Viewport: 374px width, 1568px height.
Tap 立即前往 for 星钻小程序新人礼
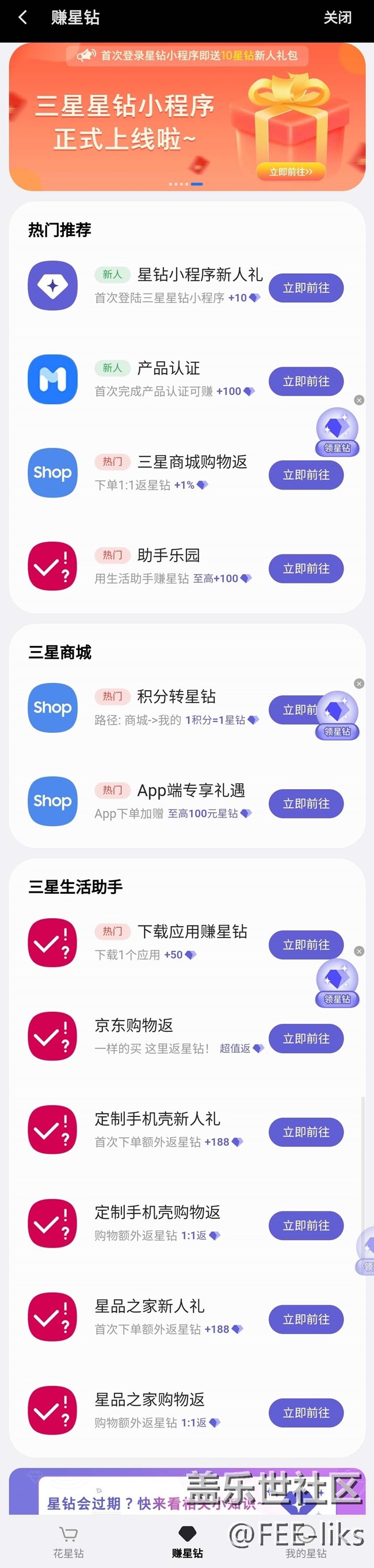(306, 288)
